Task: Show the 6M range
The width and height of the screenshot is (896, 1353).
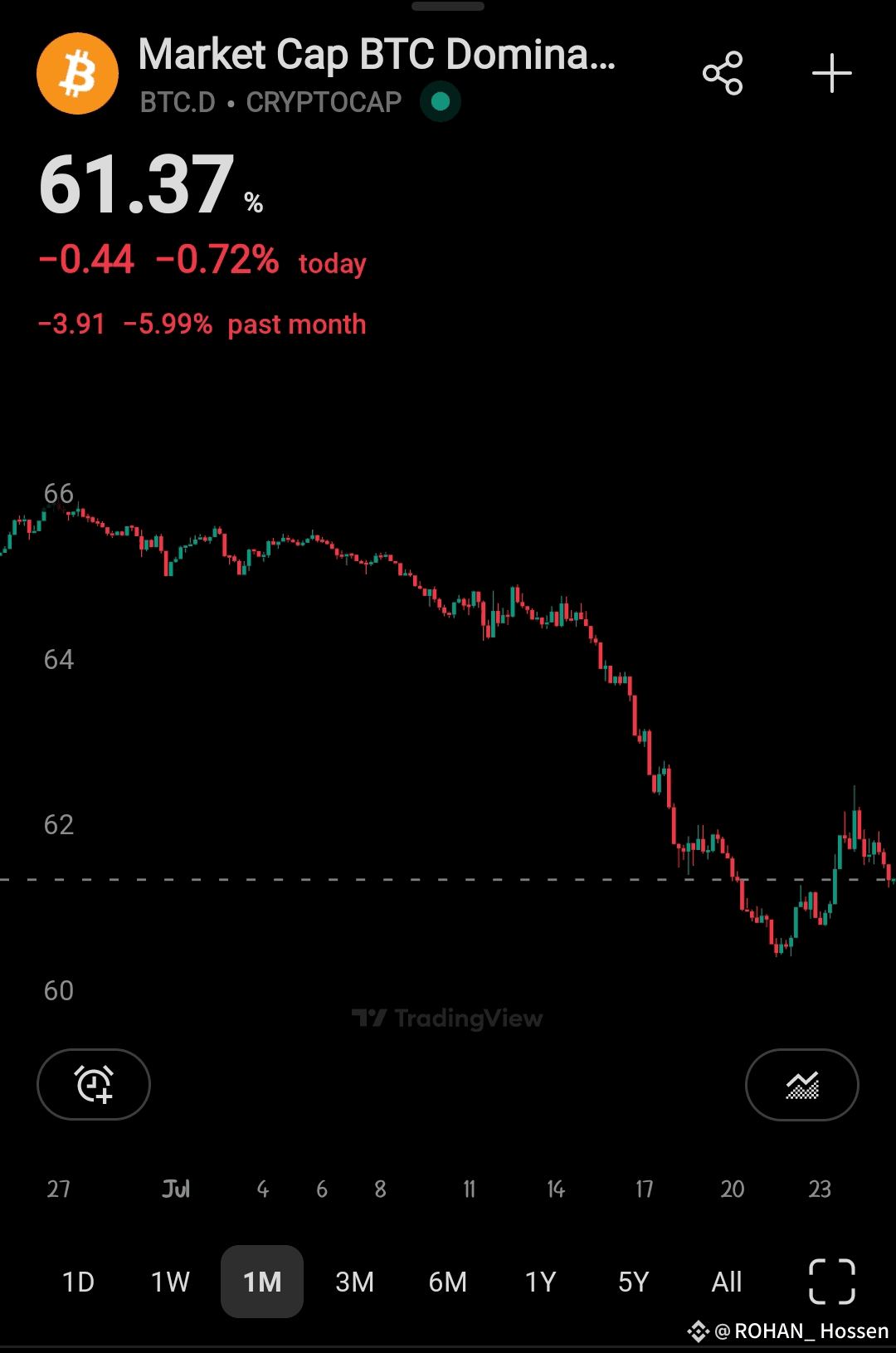Action: click(447, 1282)
